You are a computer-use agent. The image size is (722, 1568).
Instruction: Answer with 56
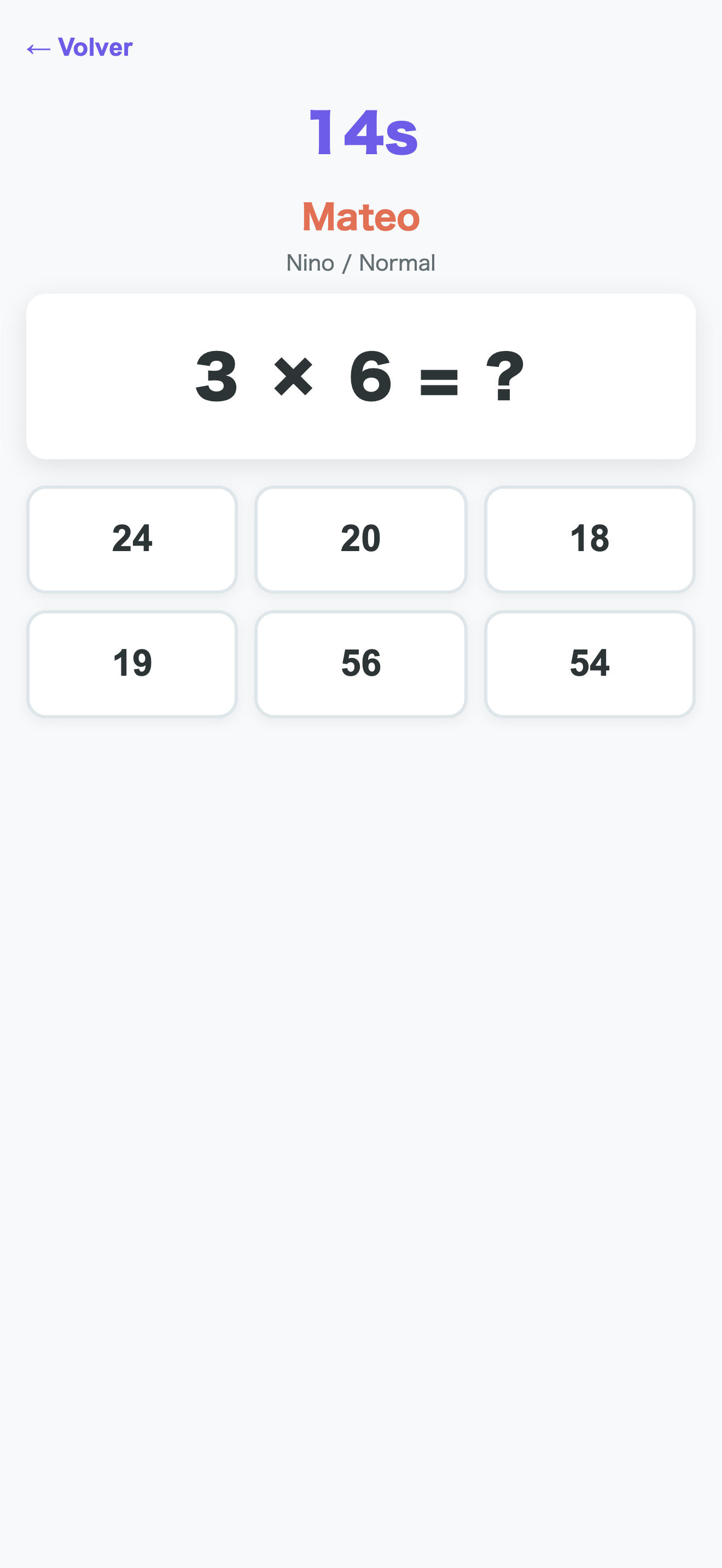click(x=361, y=664)
